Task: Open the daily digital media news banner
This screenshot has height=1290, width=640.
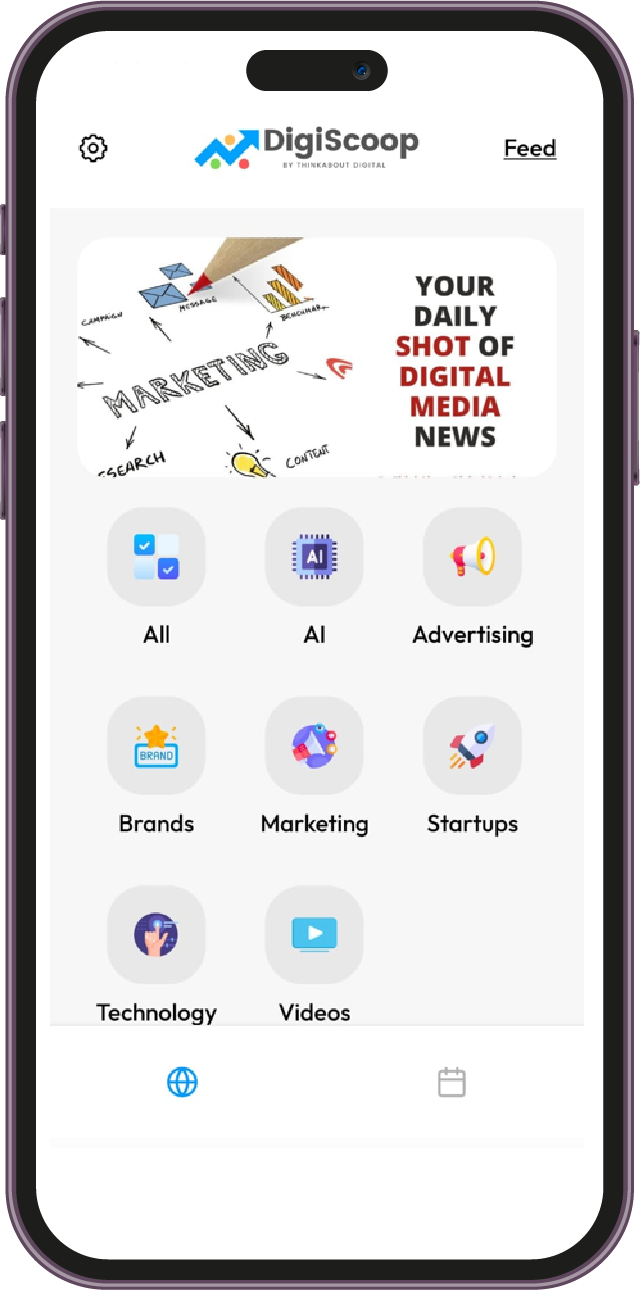Action: [317, 357]
